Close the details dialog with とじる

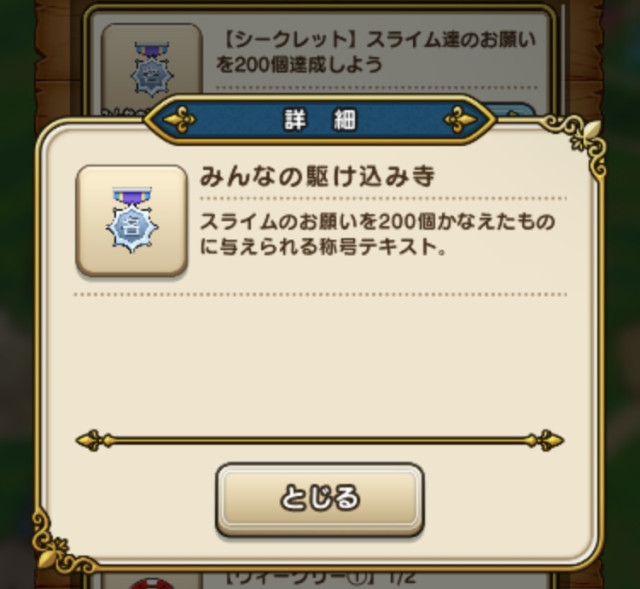(320, 497)
